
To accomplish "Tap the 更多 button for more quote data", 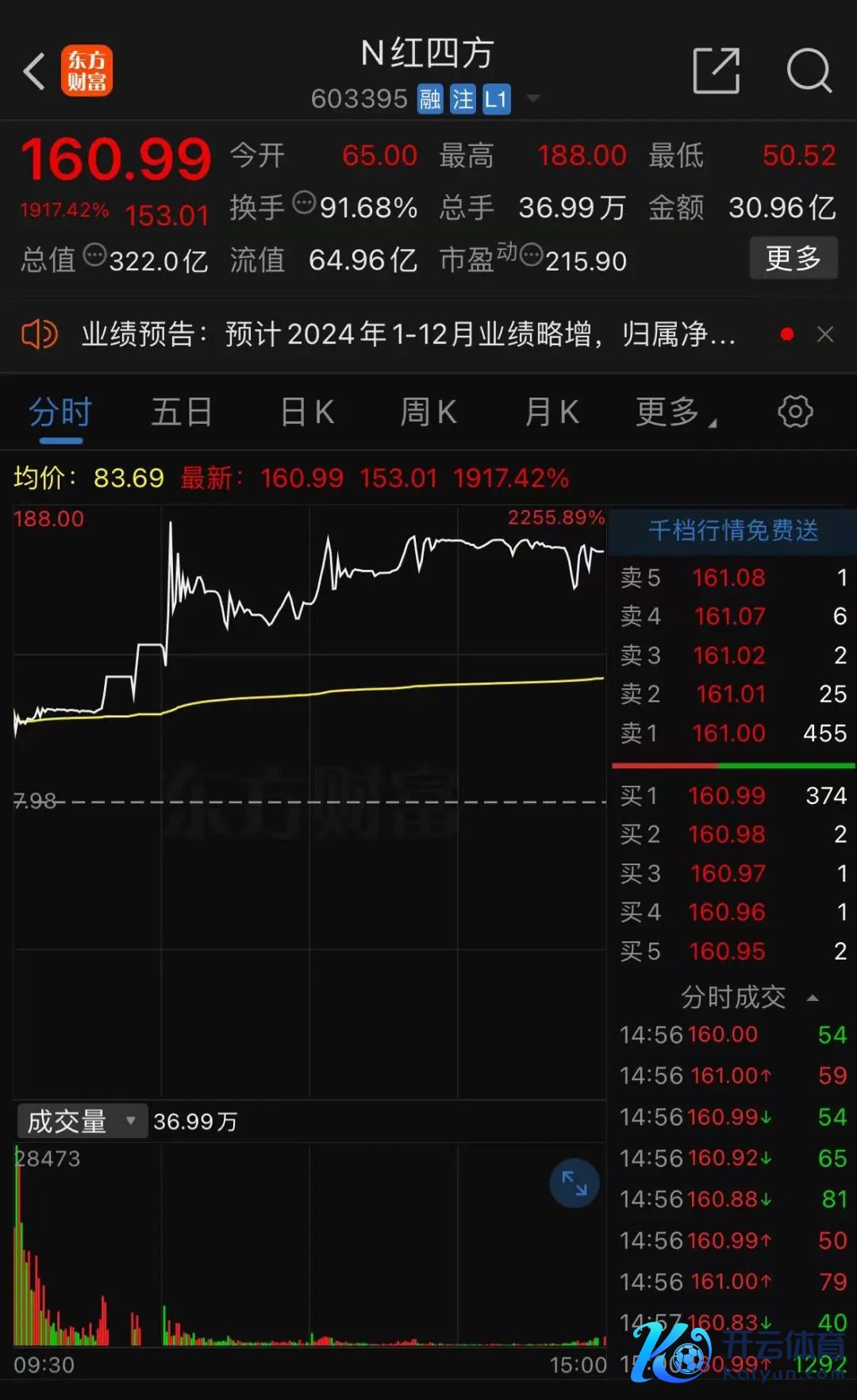I will tap(793, 258).
